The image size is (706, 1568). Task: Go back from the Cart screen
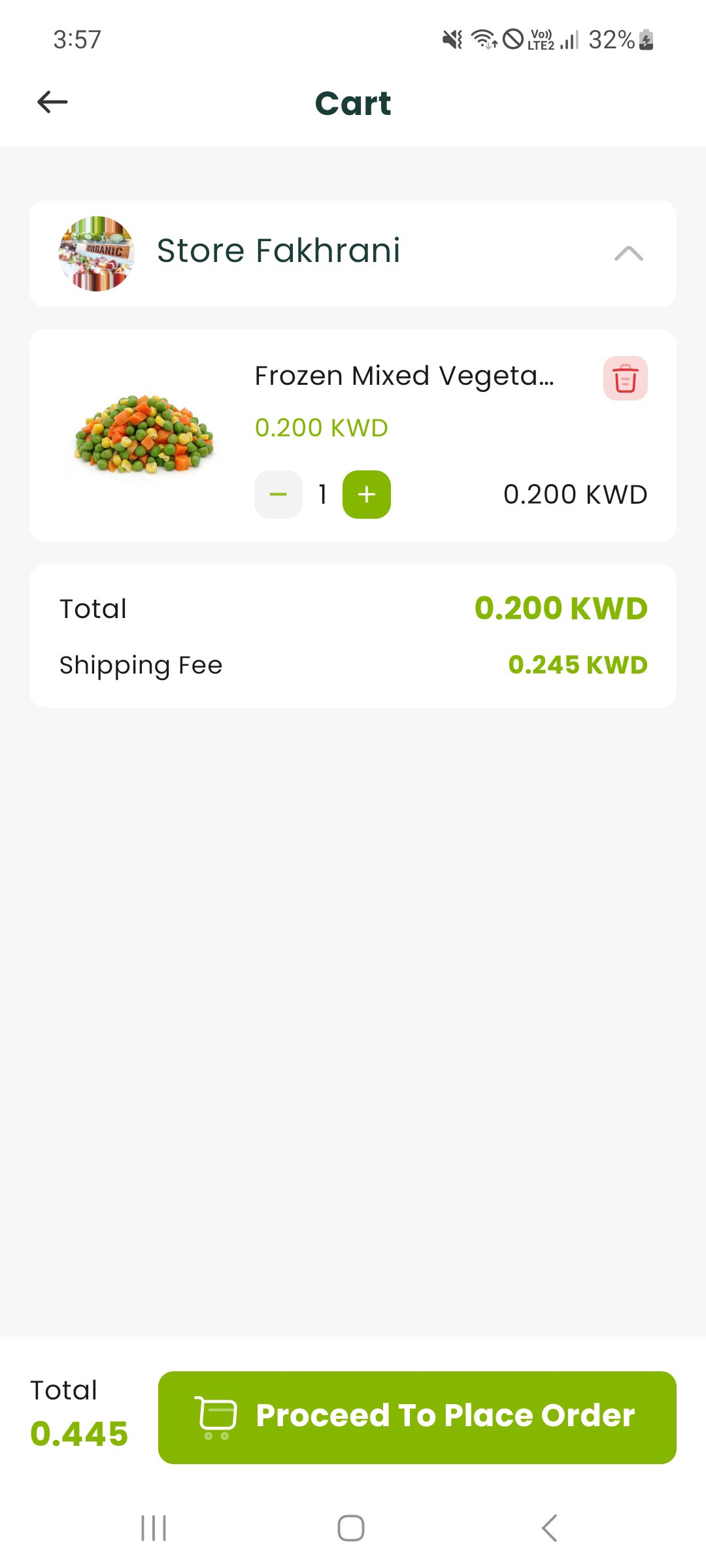[52, 102]
